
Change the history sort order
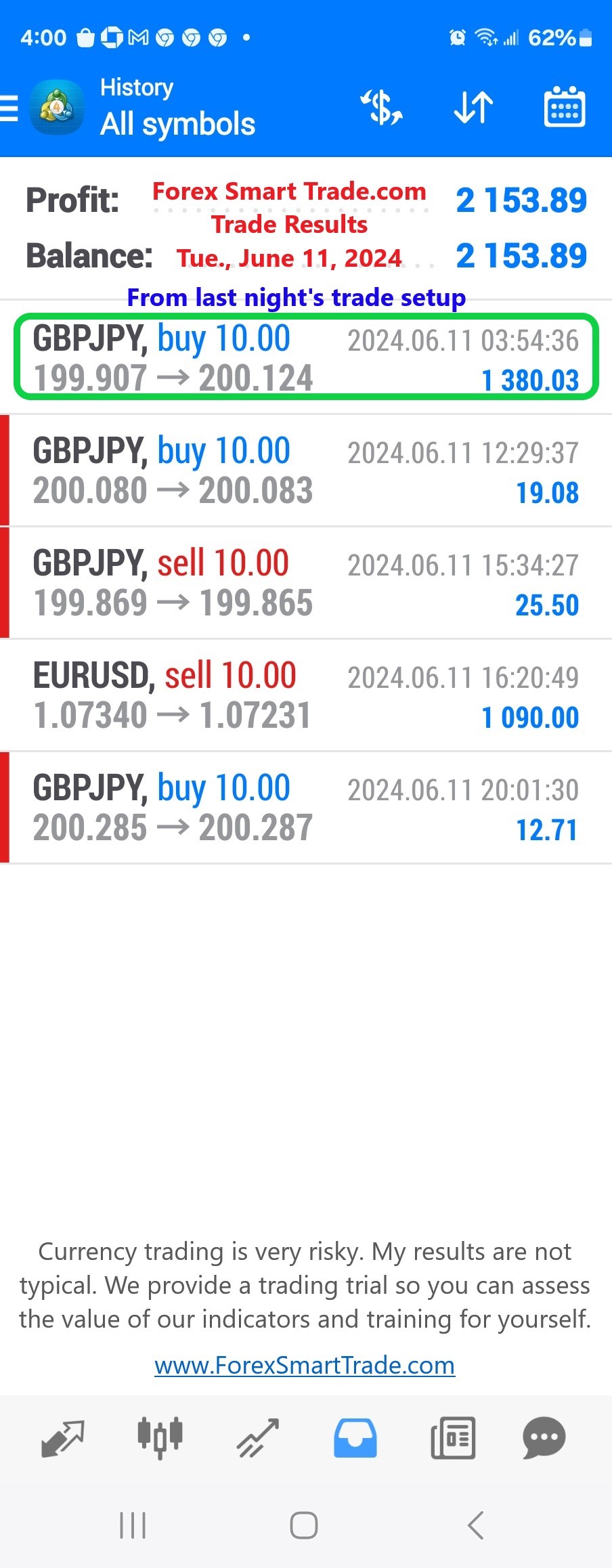[x=473, y=108]
